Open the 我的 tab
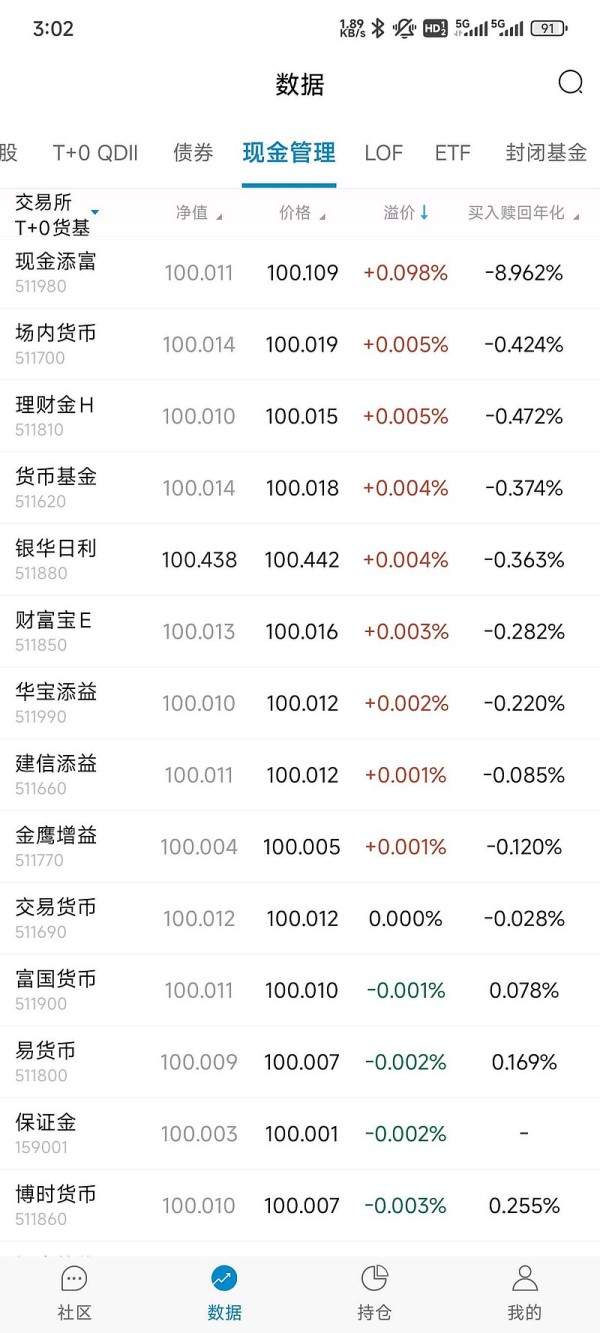Screen dimensions: 600x1333 tap(524, 1293)
